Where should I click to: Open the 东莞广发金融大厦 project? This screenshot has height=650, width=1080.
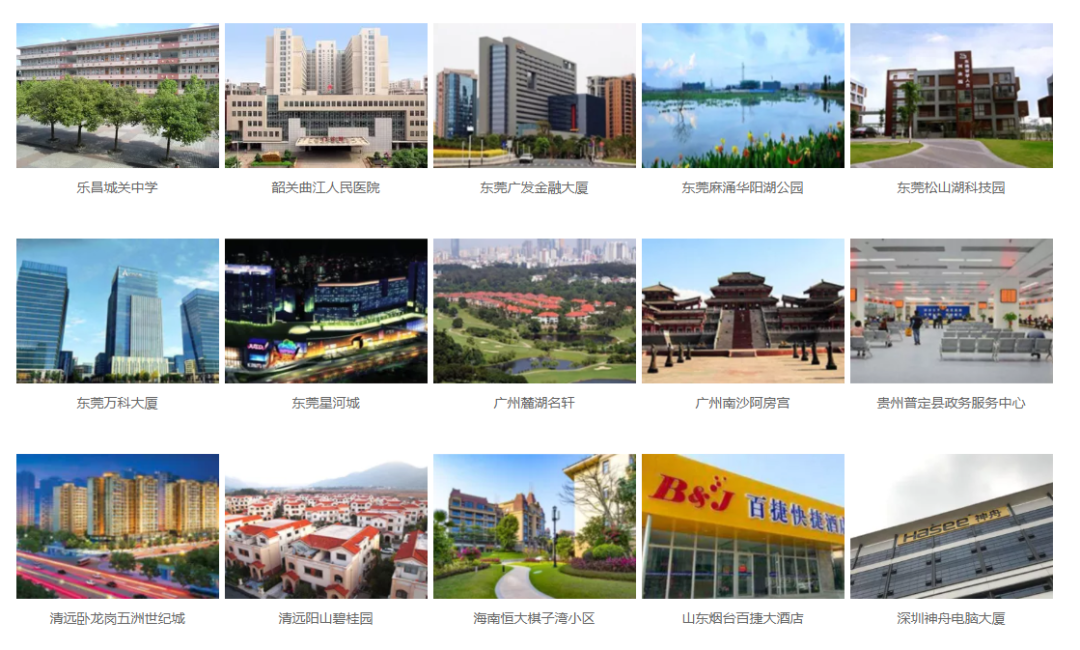[x=534, y=96]
